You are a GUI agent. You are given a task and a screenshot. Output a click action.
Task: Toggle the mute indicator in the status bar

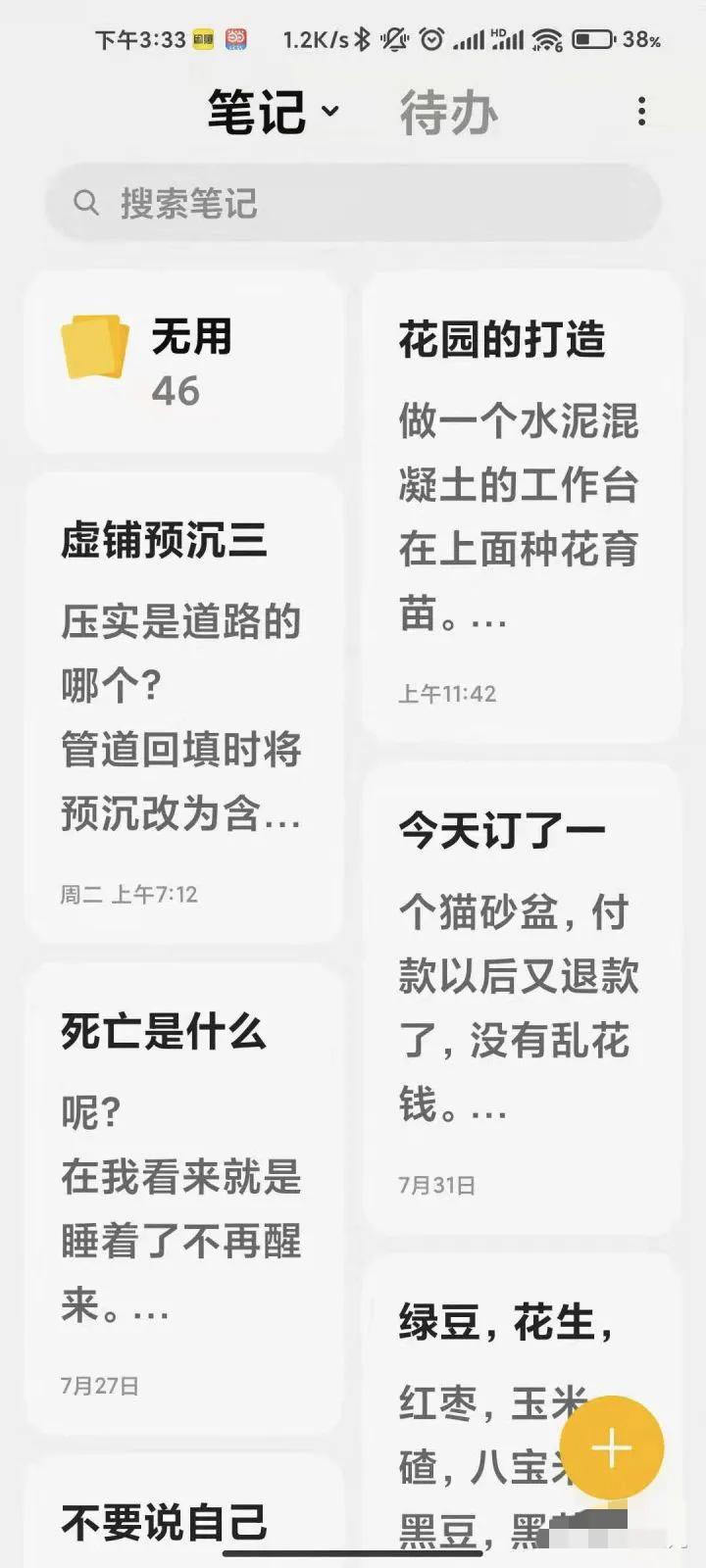(392, 37)
